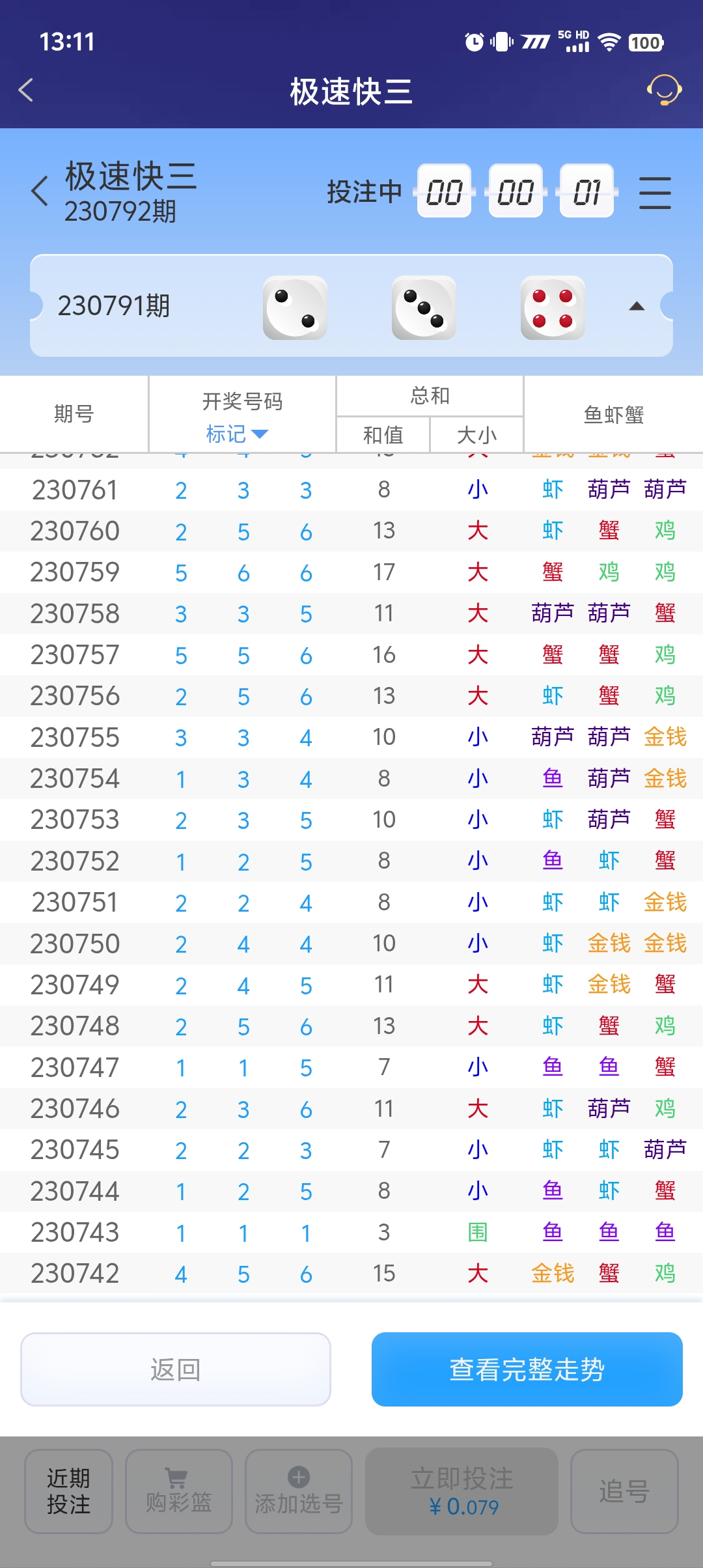Tap 立即投注 to bet now
The width and height of the screenshot is (703, 1568).
(x=462, y=1491)
